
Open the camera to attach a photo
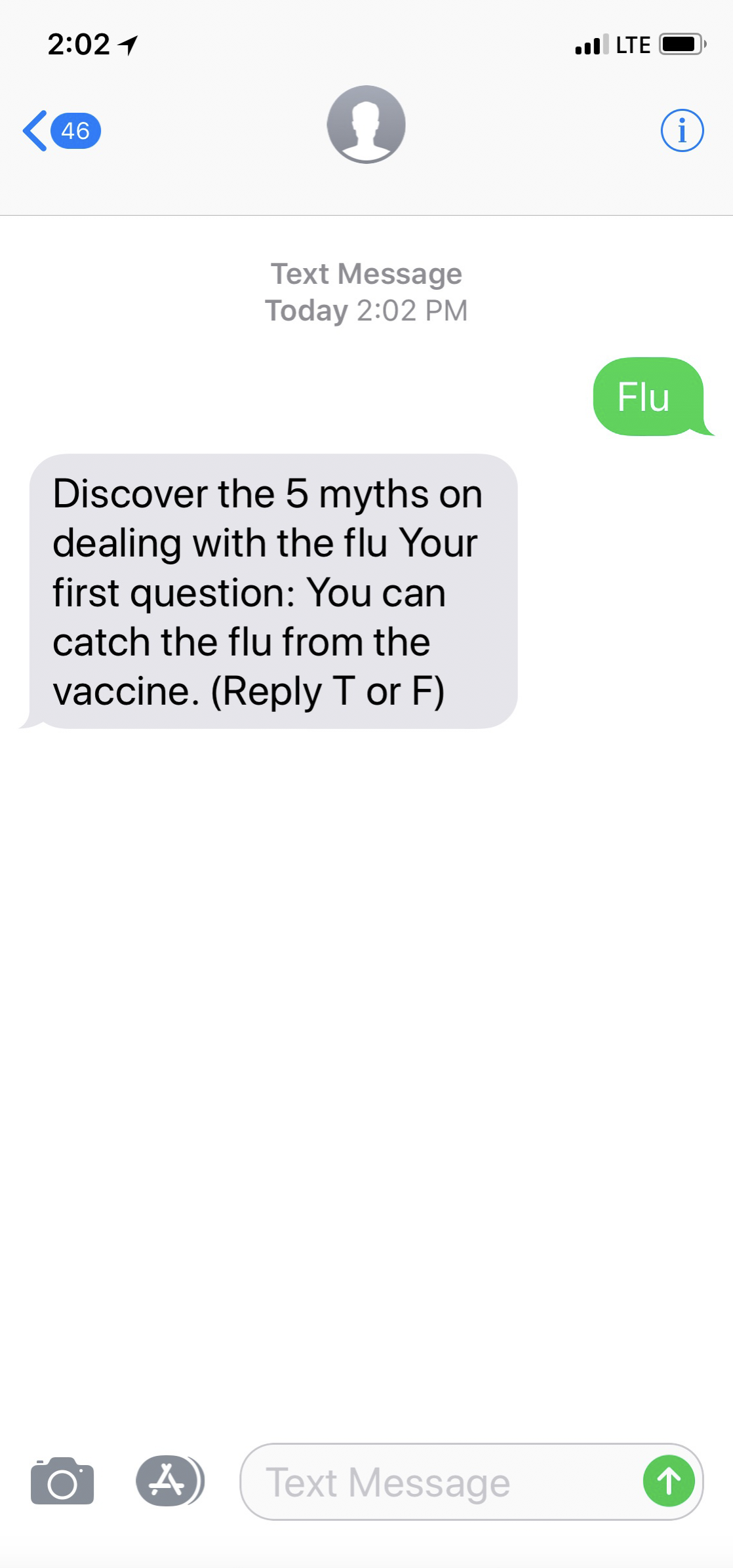pos(62,1481)
